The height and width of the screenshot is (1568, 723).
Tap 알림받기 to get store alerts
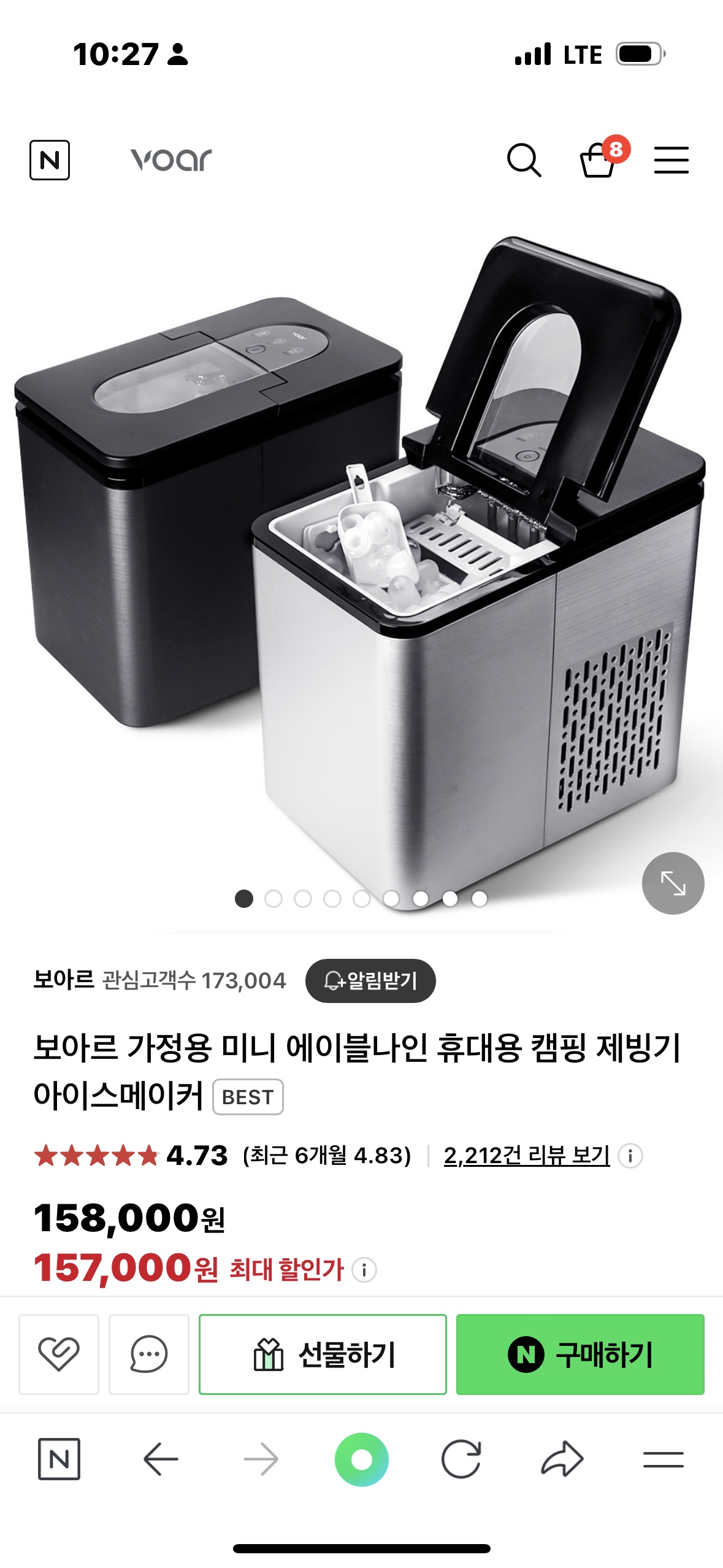[370, 980]
